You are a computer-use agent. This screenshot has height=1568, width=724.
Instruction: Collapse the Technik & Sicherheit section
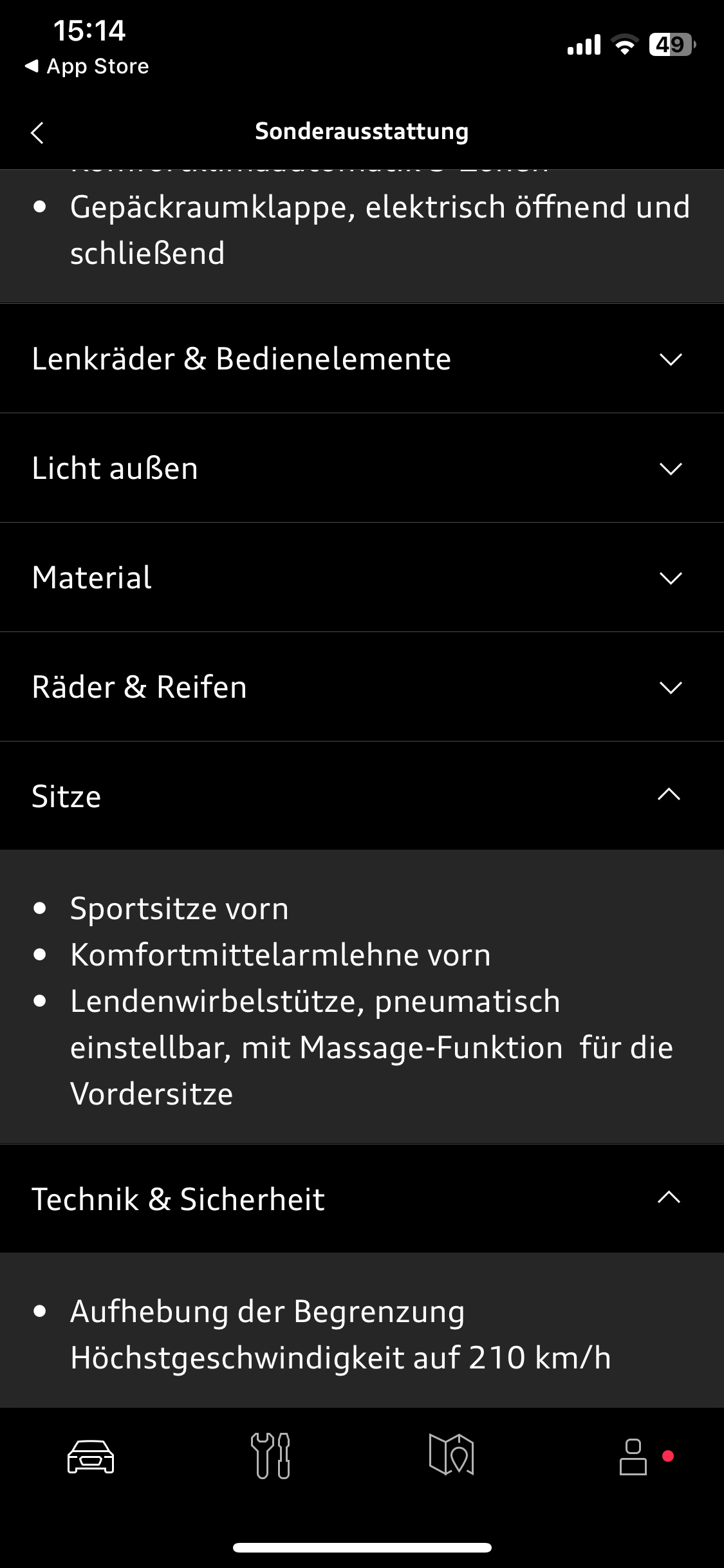click(x=362, y=1199)
